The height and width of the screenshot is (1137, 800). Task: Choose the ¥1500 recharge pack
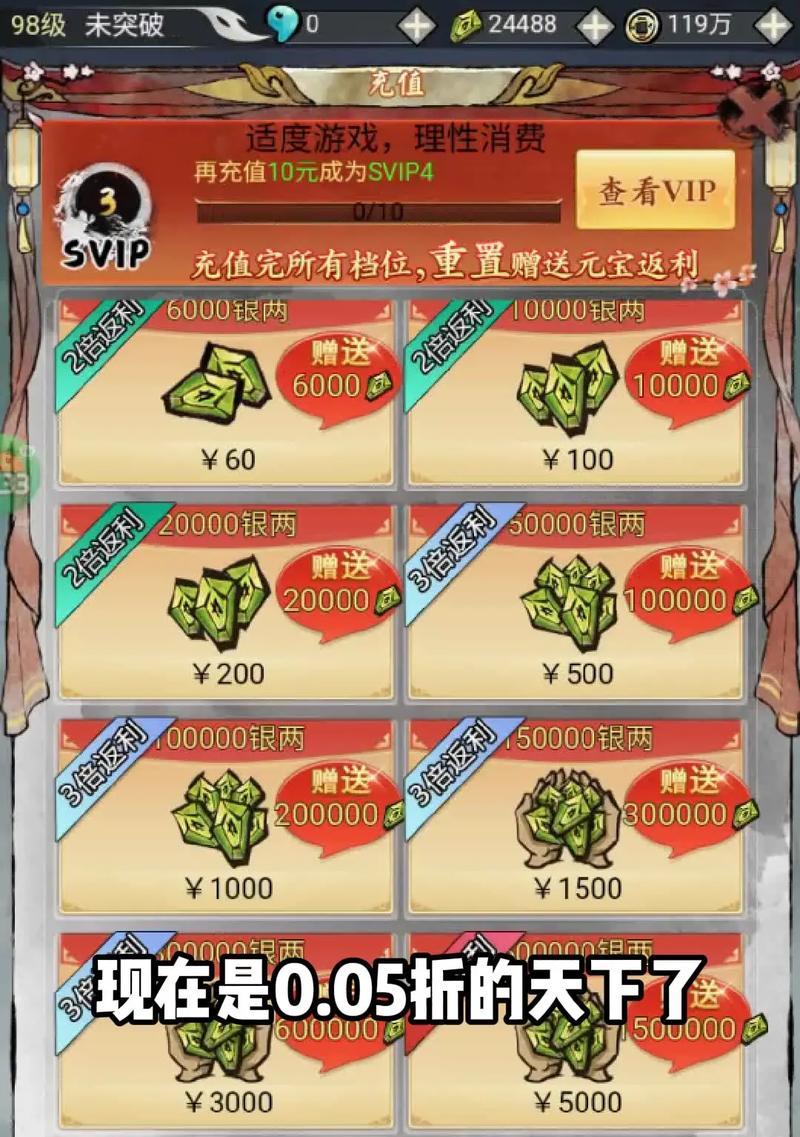tap(576, 820)
